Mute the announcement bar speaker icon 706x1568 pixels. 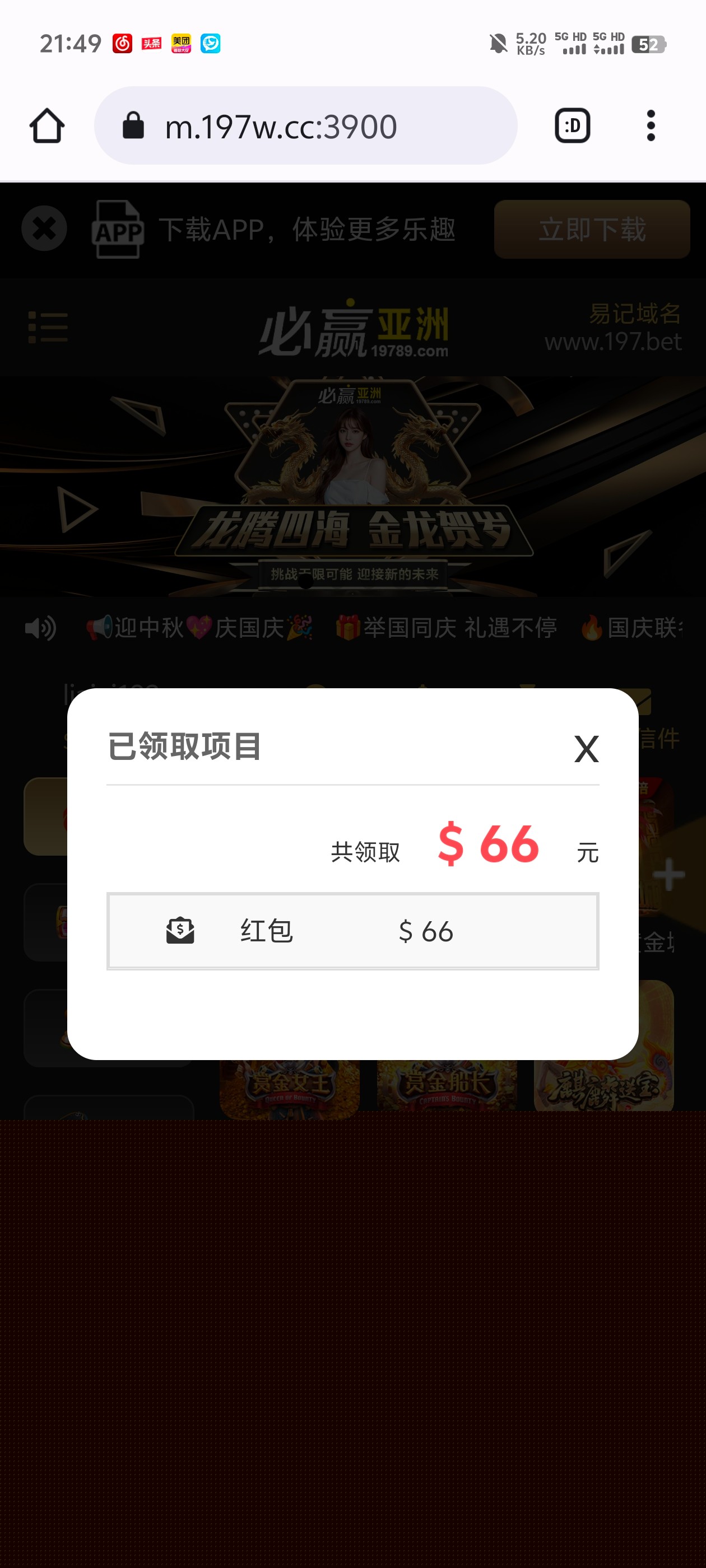[39, 629]
